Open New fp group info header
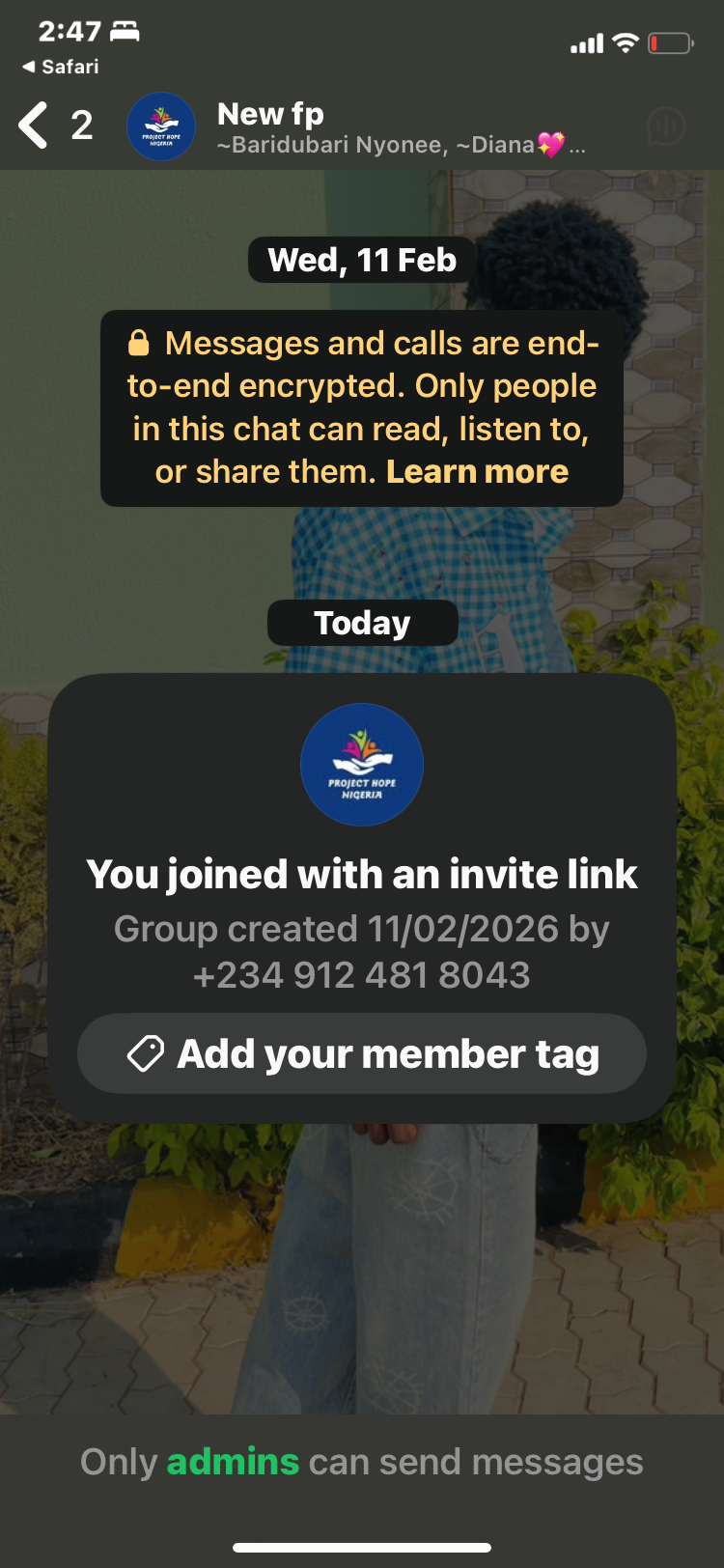Screen dimensions: 724x1568 pyautogui.click(x=386, y=127)
